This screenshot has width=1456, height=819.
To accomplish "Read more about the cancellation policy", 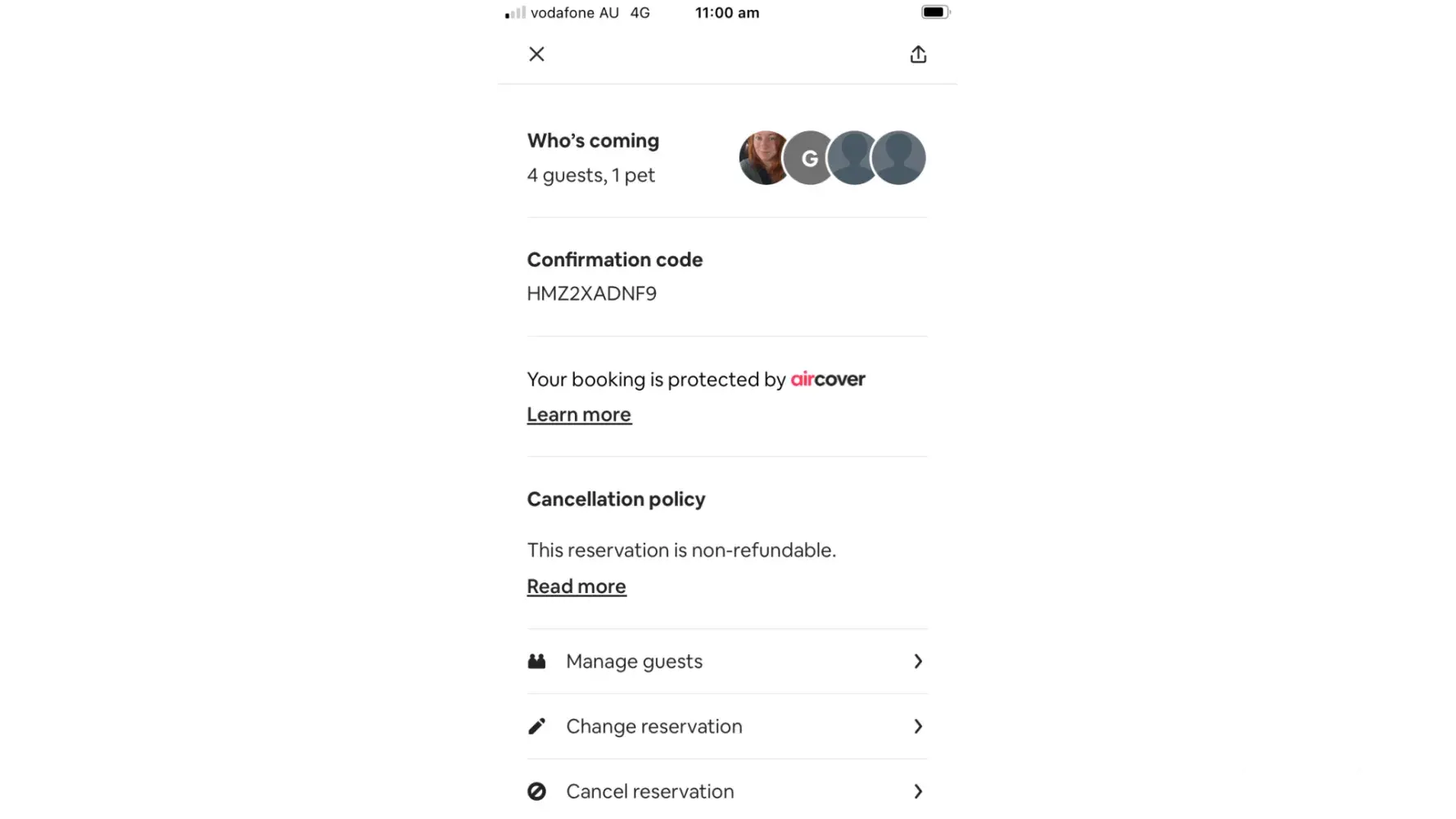I will tap(577, 586).
